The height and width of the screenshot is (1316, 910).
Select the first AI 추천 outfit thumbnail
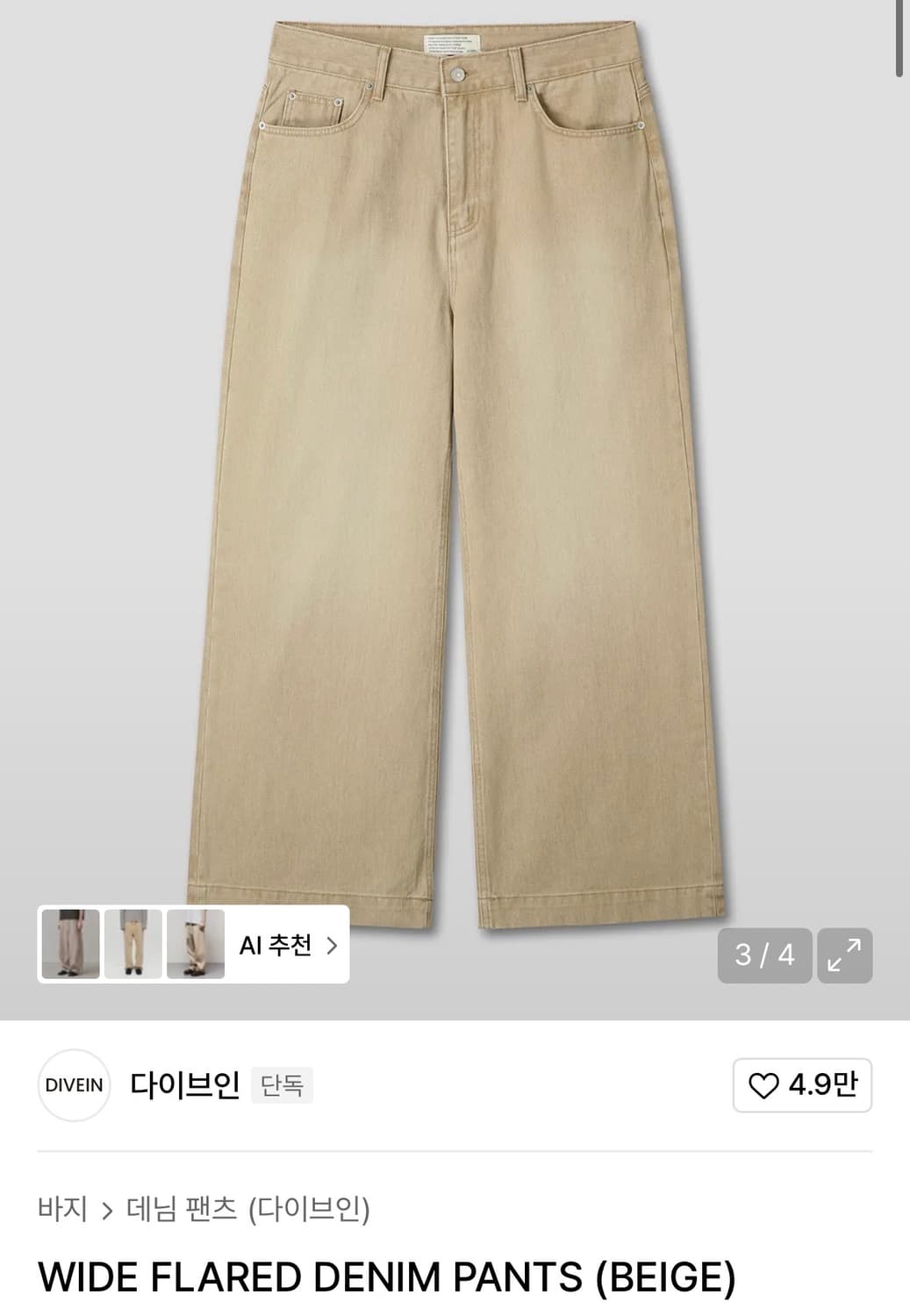[70, 944]
